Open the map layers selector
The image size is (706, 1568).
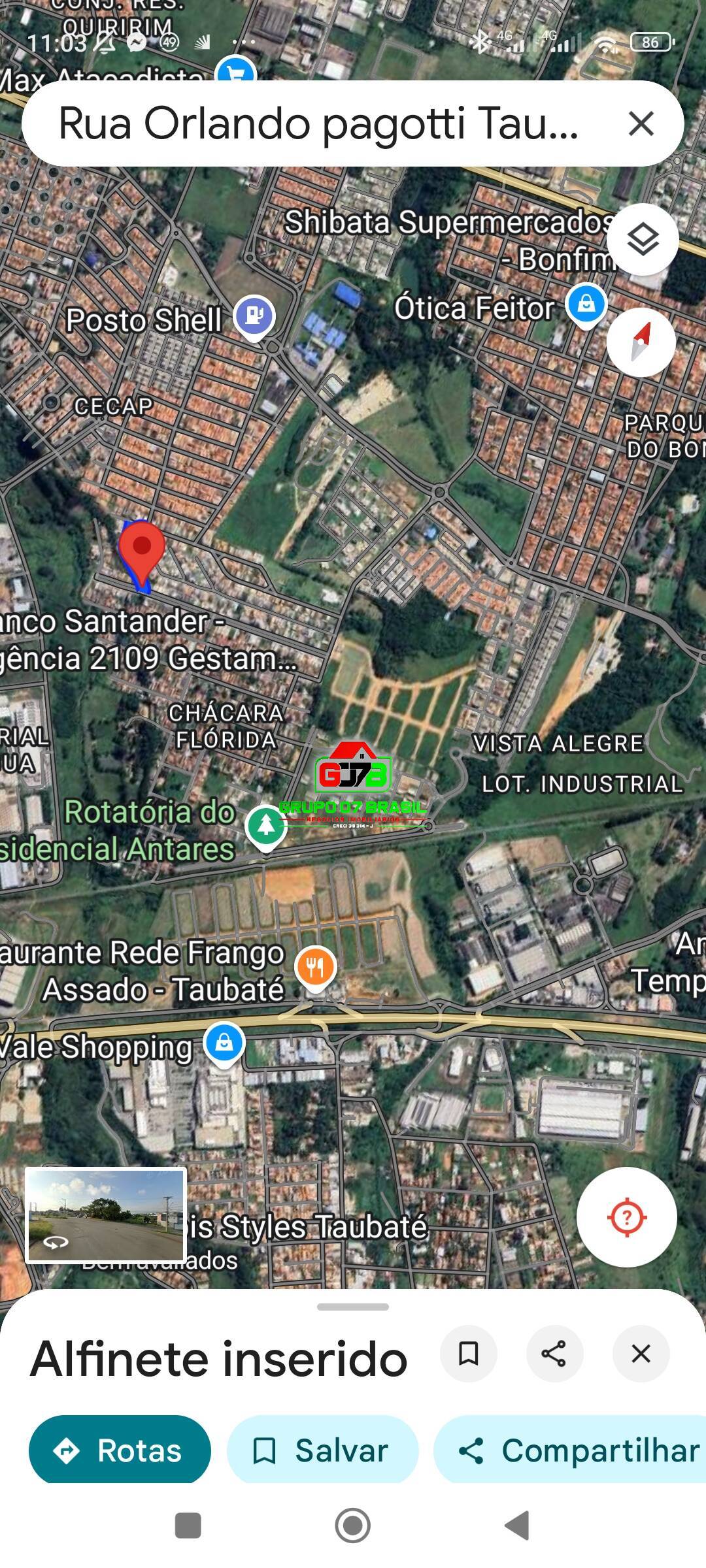click(x=643, y=240)
